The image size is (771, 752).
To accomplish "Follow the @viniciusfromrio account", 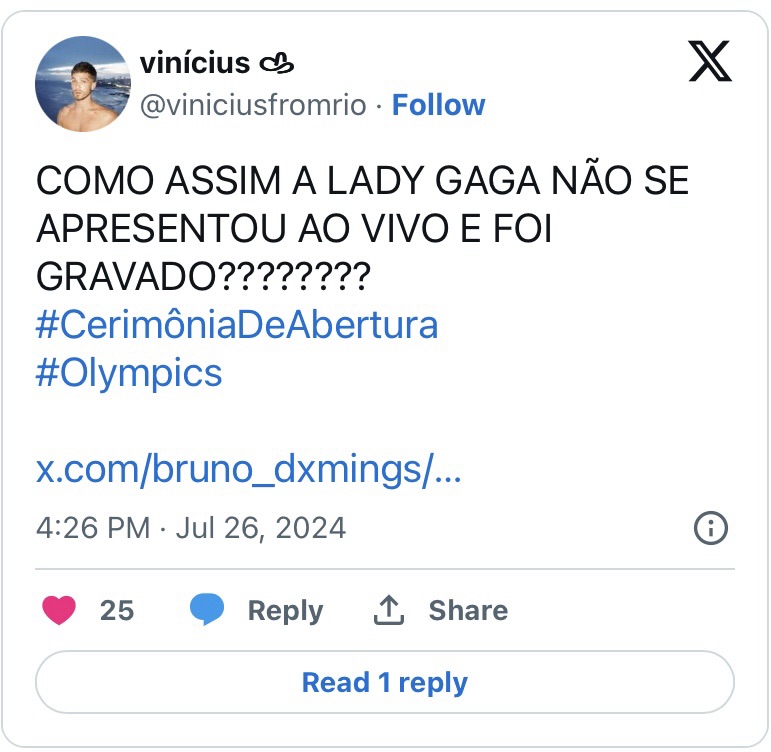I will (438, 105).
